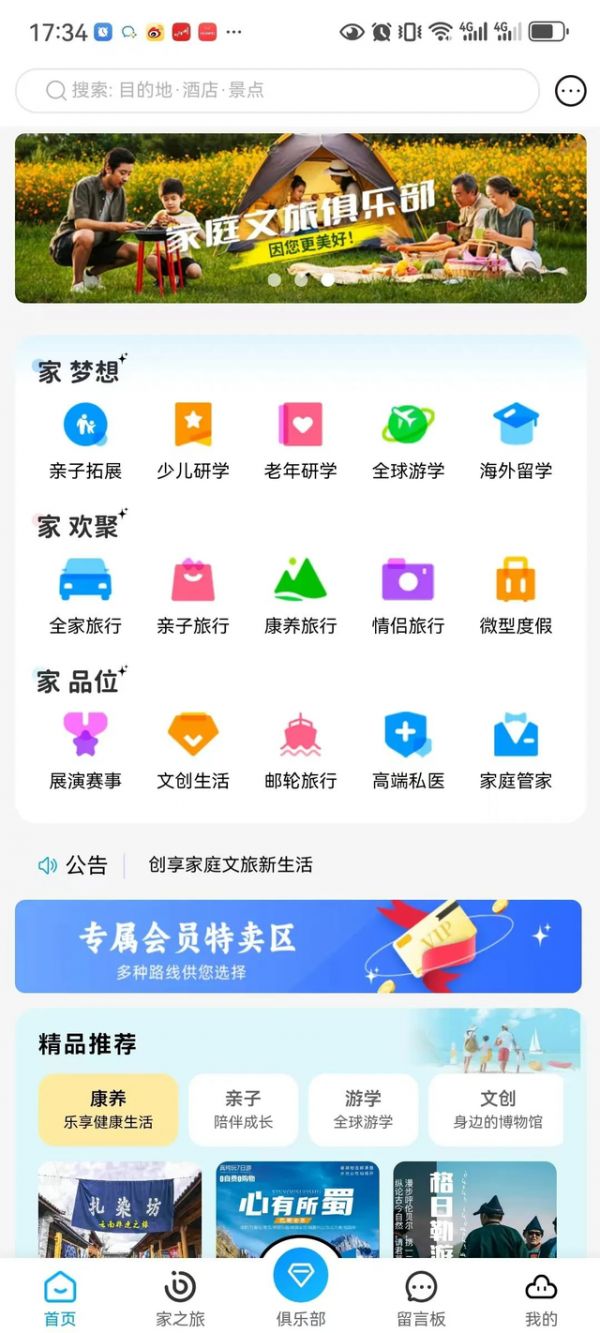Open 微型度假 category

point(516,595)
